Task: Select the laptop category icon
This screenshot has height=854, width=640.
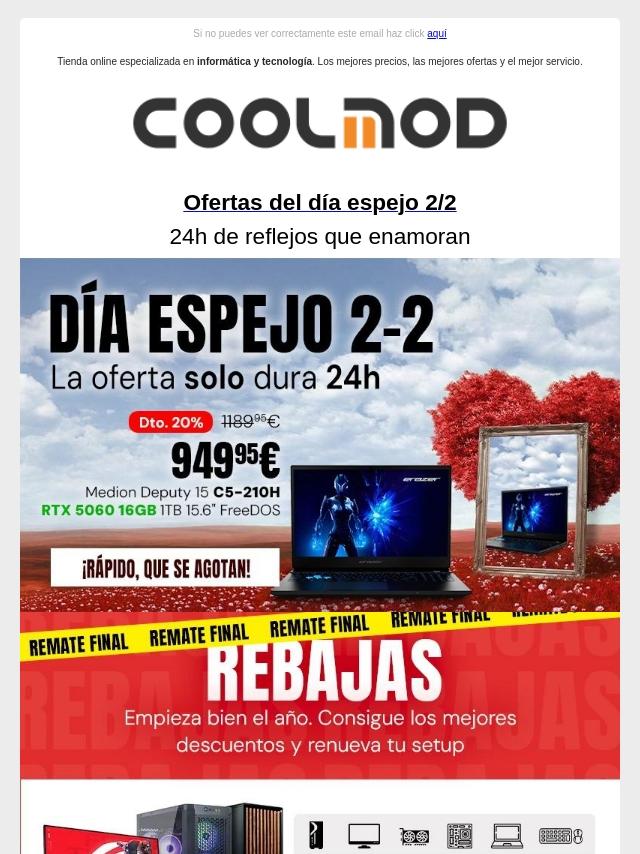Action: coord(507,835)
